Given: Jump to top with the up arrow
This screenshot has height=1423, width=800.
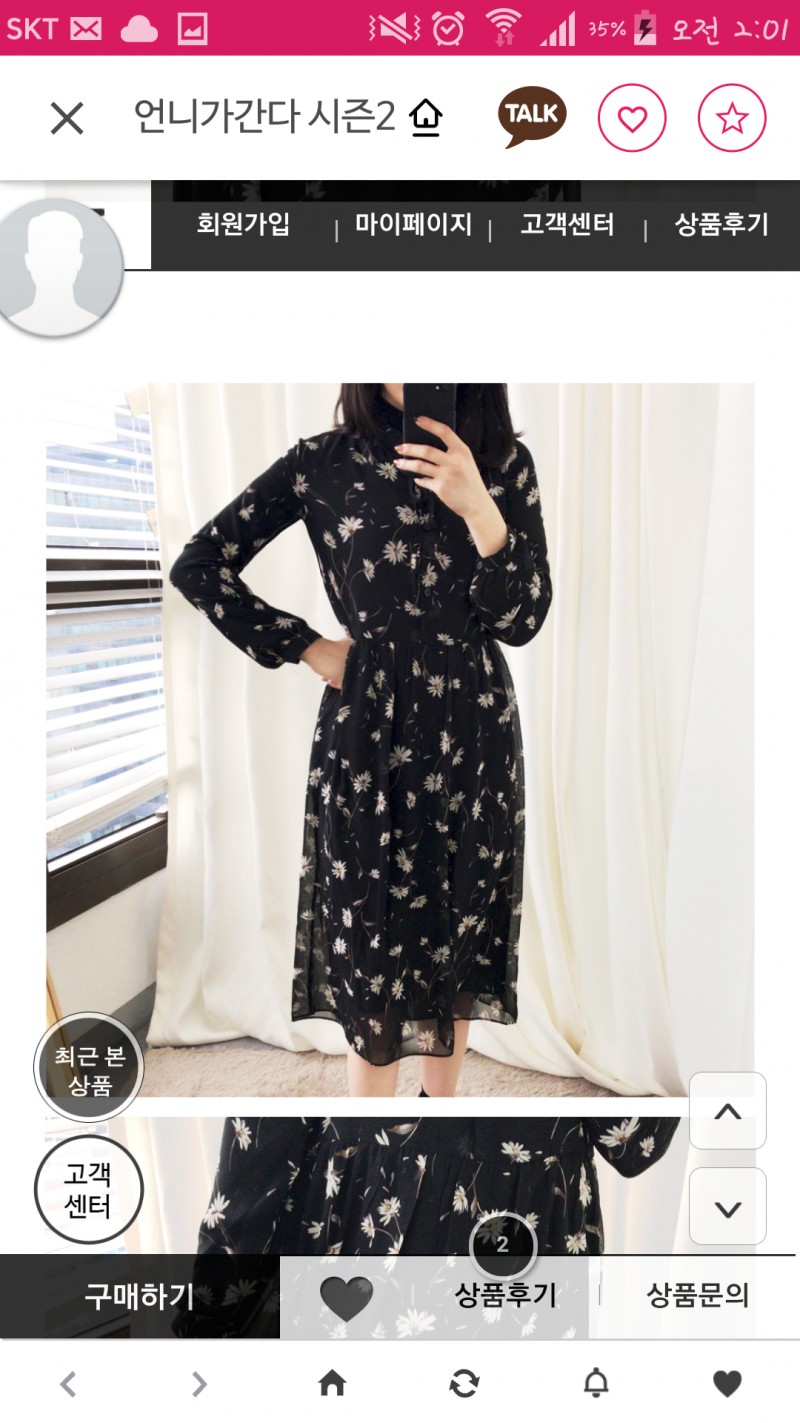Looking at the screenshot, I should 727,1111.
